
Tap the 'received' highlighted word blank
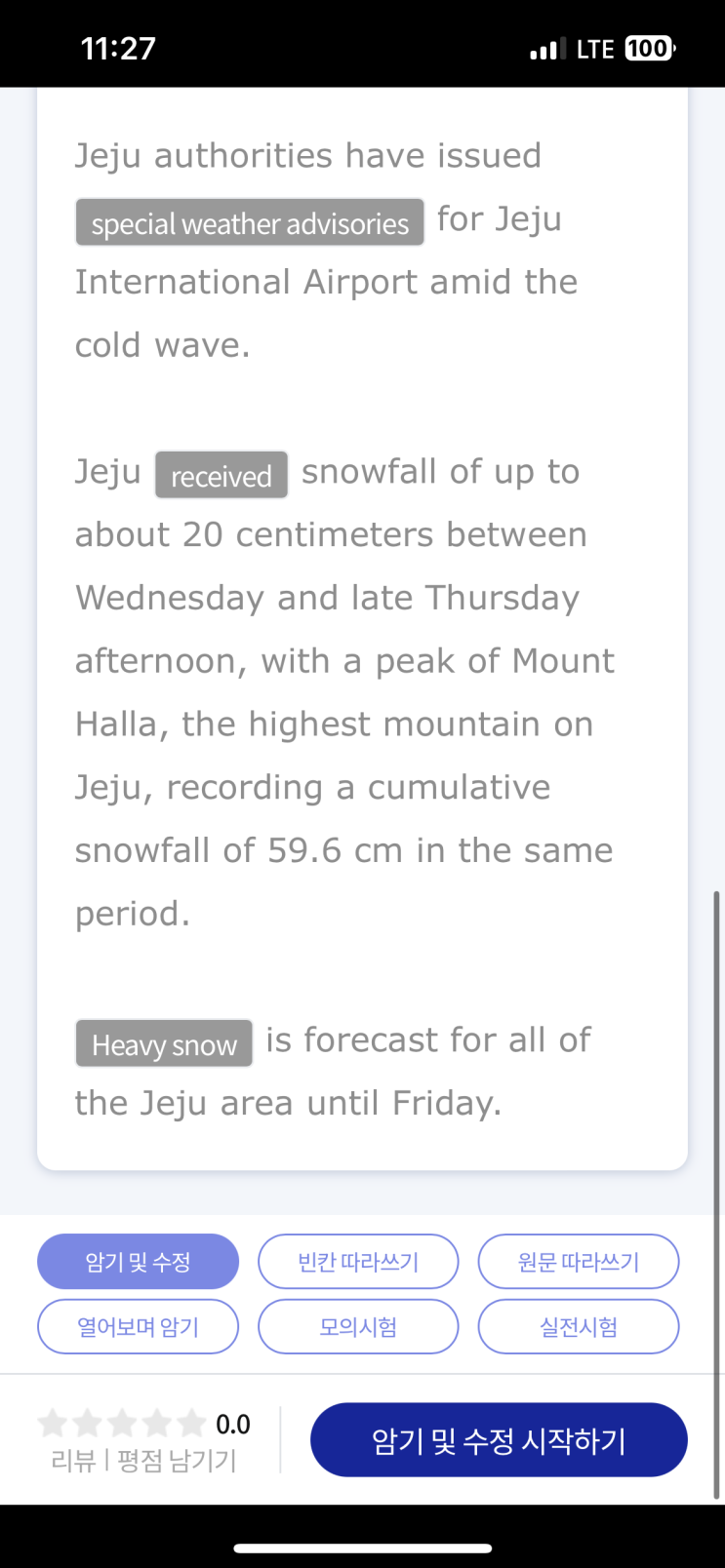point(222,475)
